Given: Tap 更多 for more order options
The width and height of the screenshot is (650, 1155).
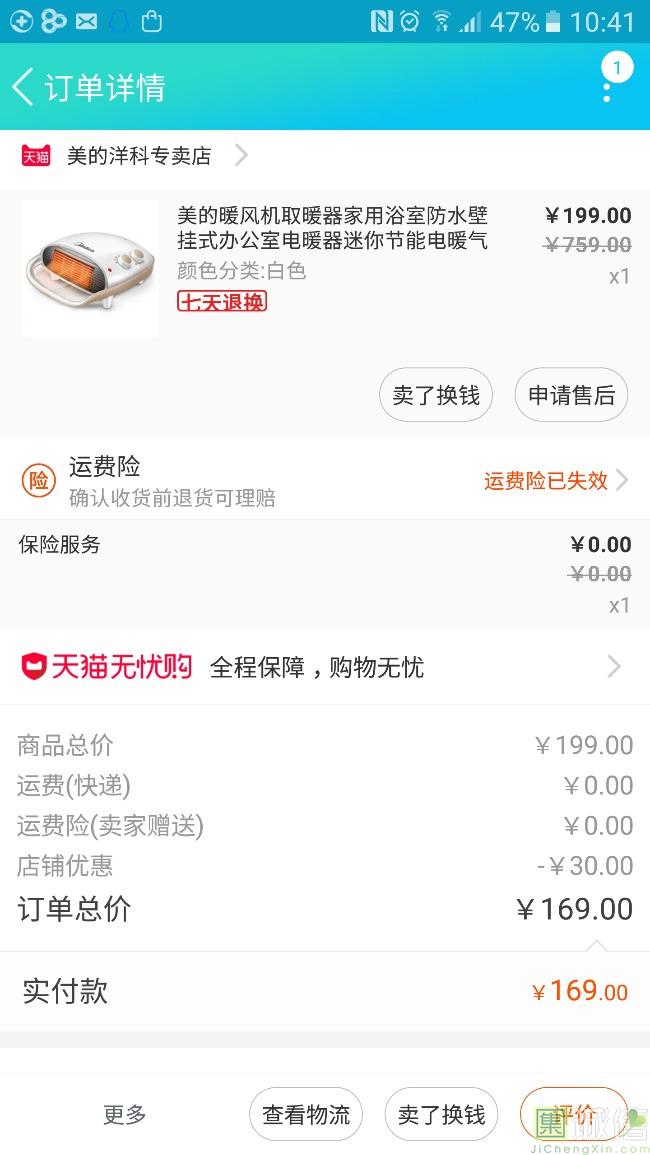Looking at the screenshot, I should point(125,1114).
